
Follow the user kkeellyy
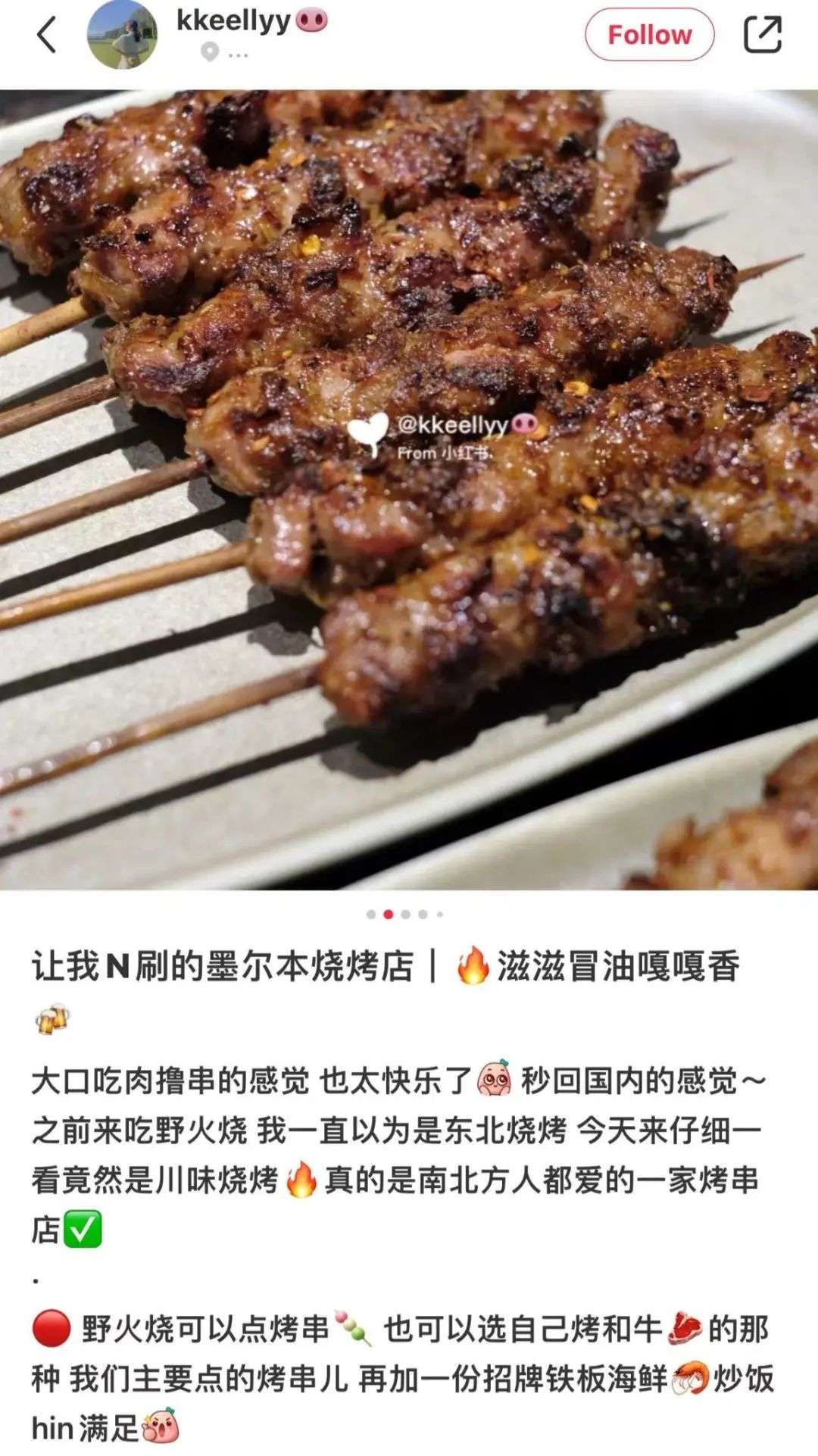tap(649, 35)
